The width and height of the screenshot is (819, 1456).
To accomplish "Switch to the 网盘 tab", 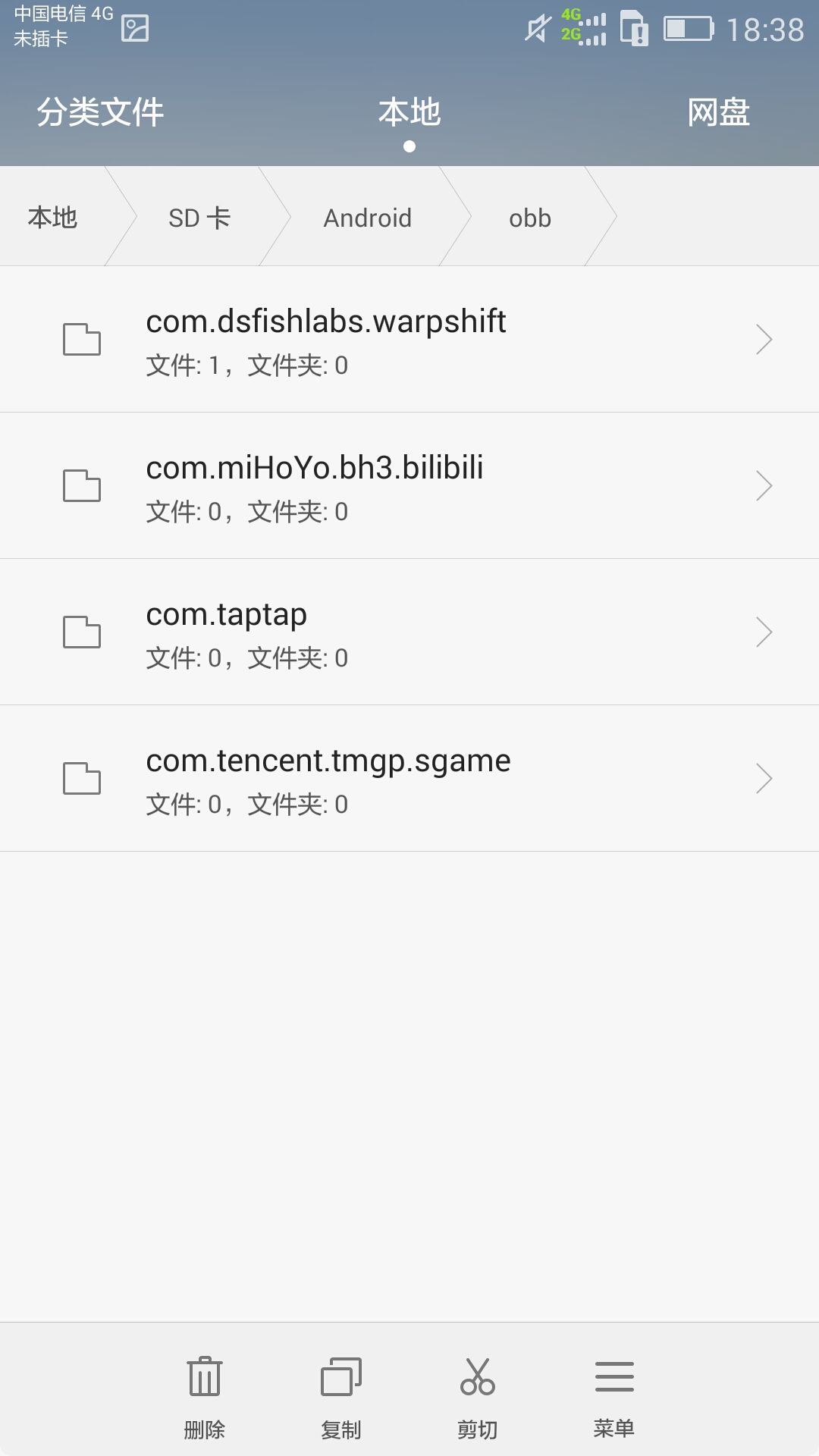I will click(719, 112).
